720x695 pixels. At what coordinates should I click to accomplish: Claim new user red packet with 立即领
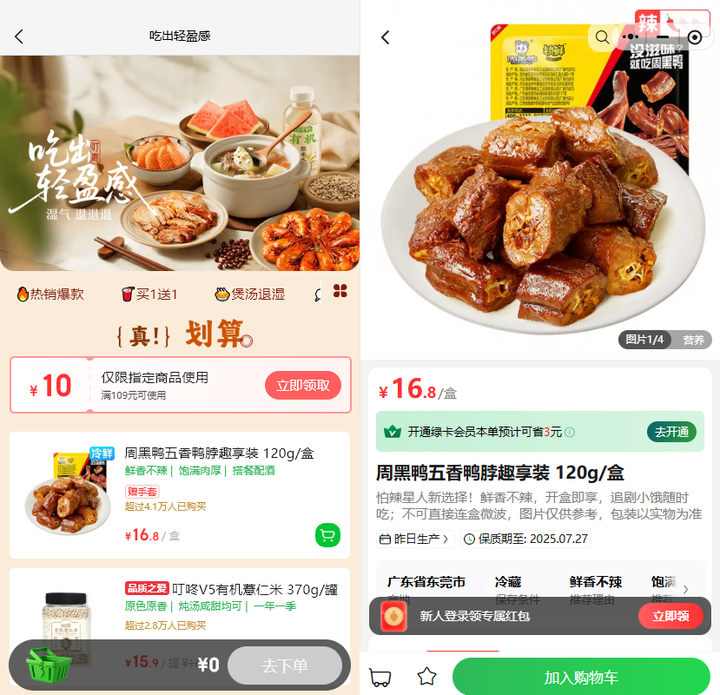coord(670,616)
